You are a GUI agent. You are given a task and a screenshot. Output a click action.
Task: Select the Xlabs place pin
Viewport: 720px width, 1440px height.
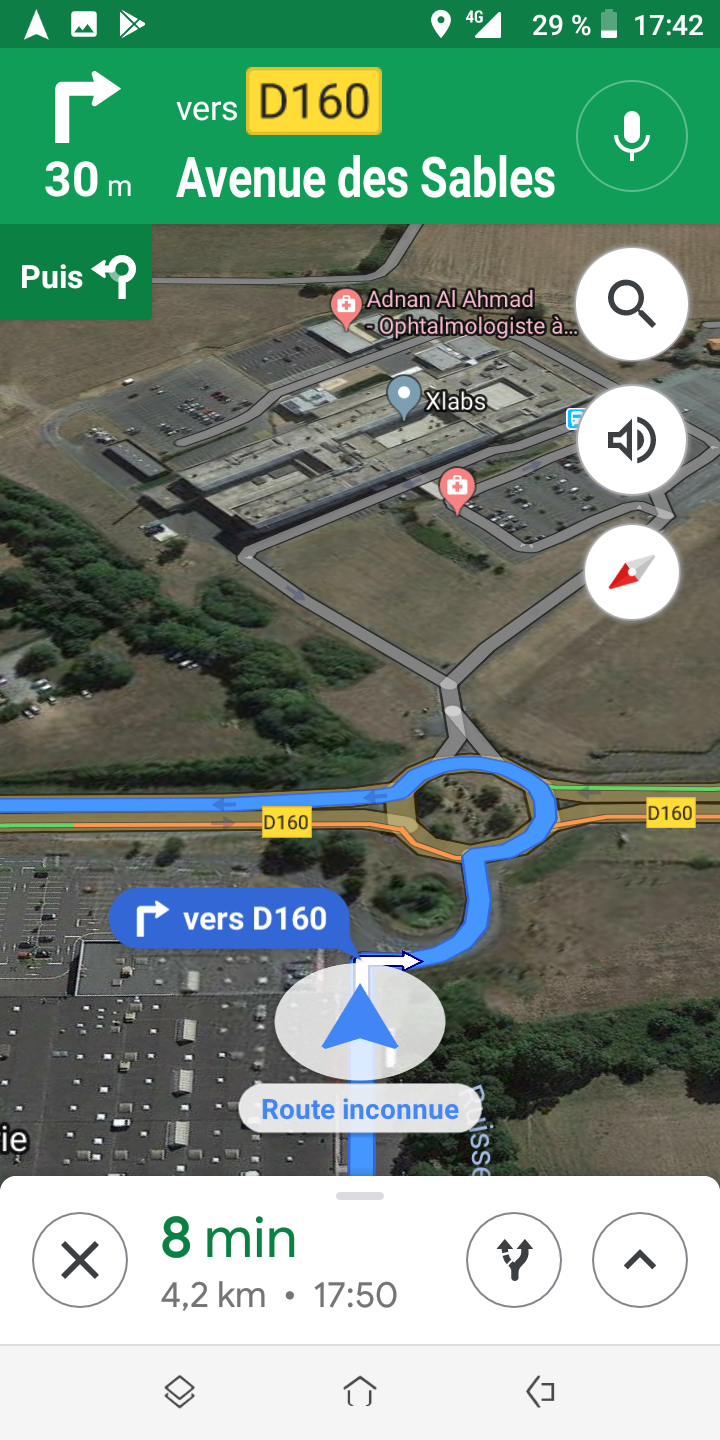pyautogui.click(x=404, y=396)
